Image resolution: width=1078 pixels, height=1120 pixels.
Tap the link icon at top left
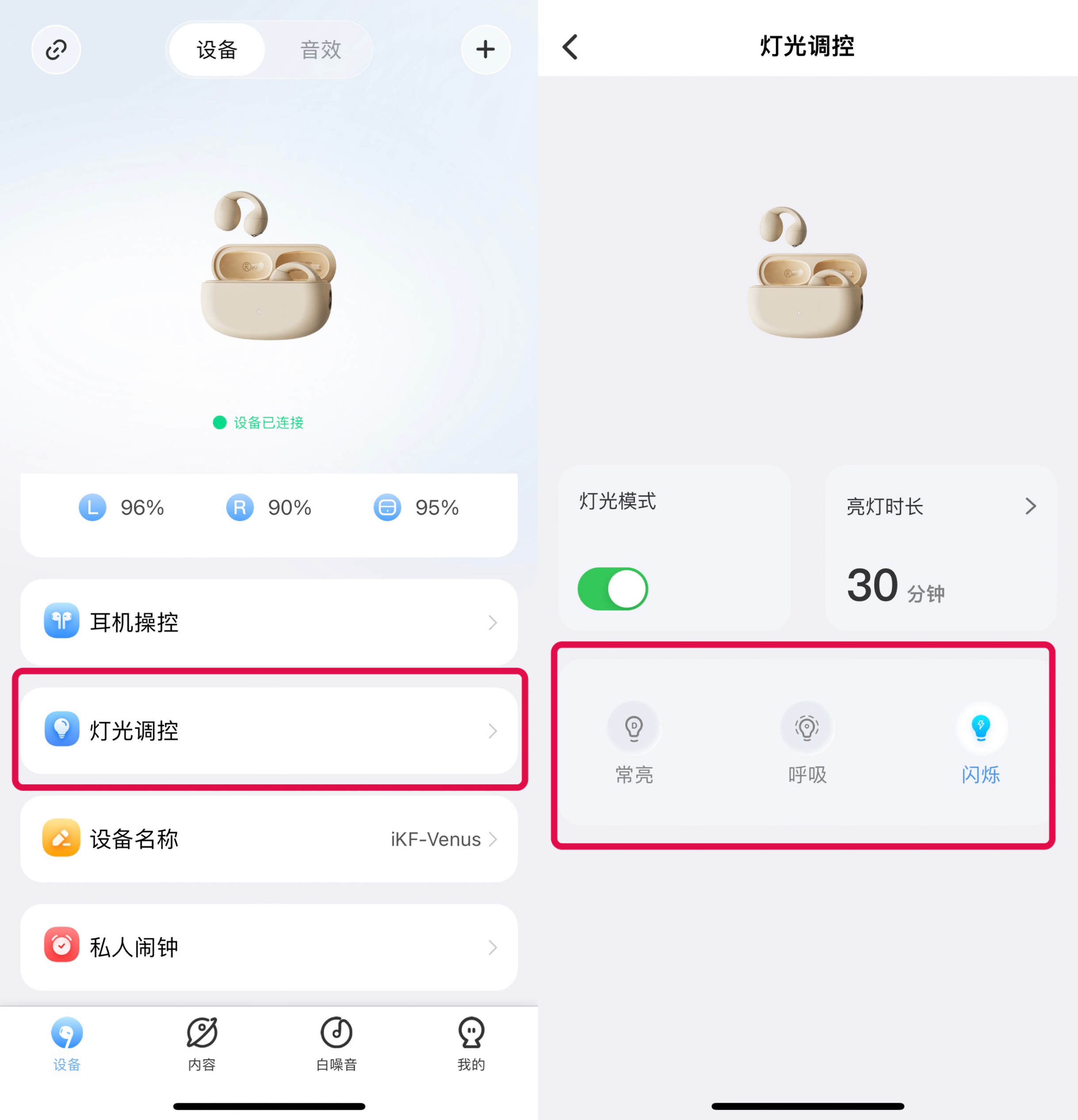[x=56, y=50]
